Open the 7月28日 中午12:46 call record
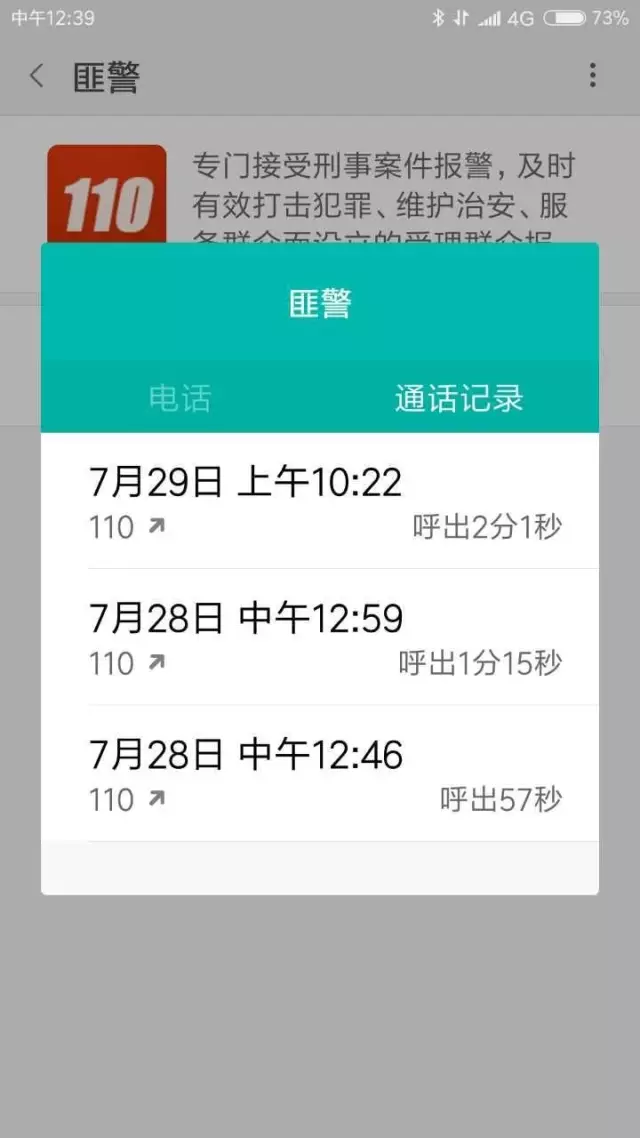Image resolution: width=640 pixels, height=1138 pixels. (320, 773)
